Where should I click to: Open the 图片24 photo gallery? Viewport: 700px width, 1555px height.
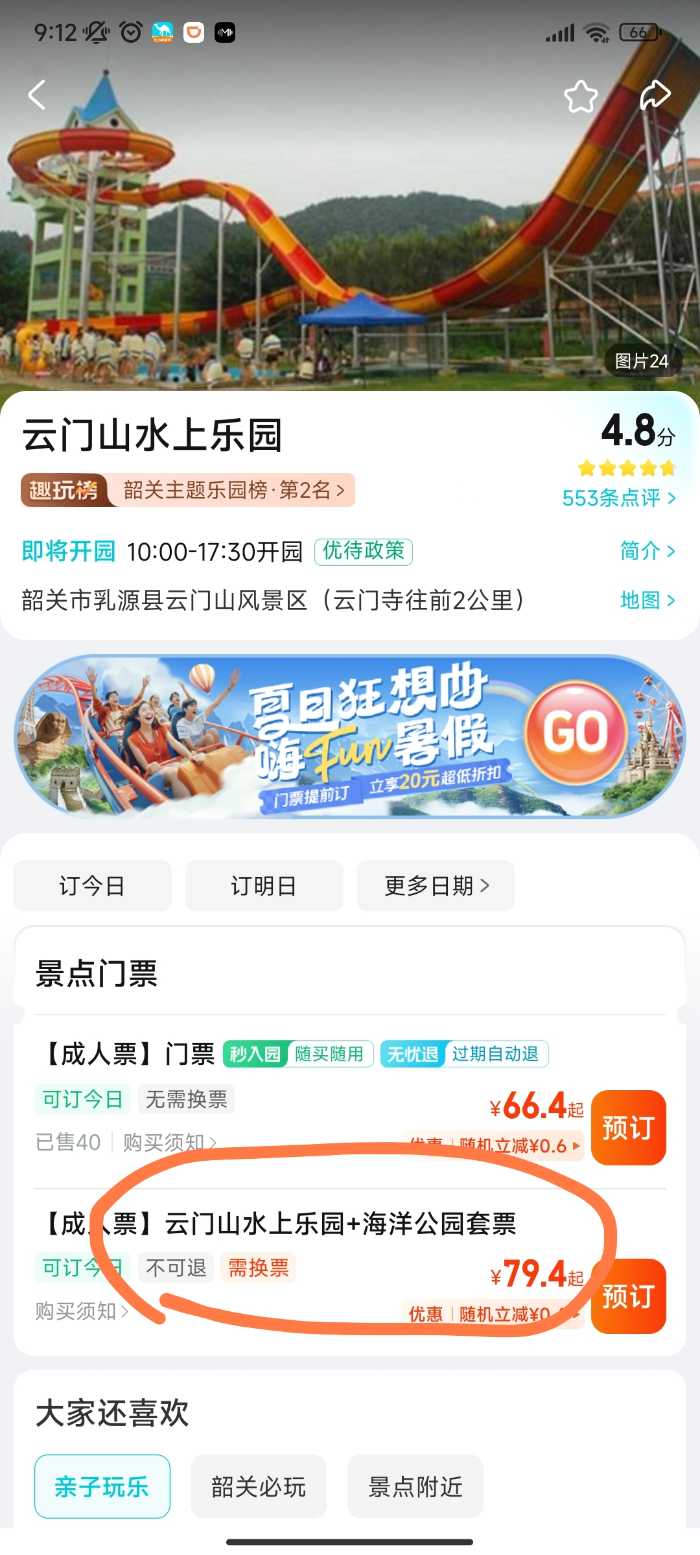pyautogui.click(x=642, y=361)
